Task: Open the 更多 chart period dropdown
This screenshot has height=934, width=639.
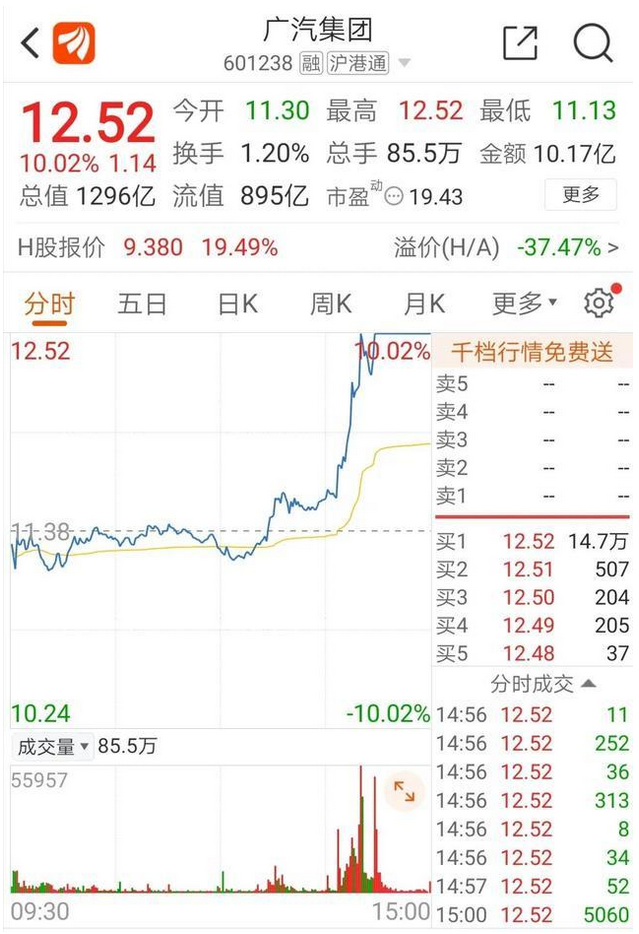Action: [524, 303]
